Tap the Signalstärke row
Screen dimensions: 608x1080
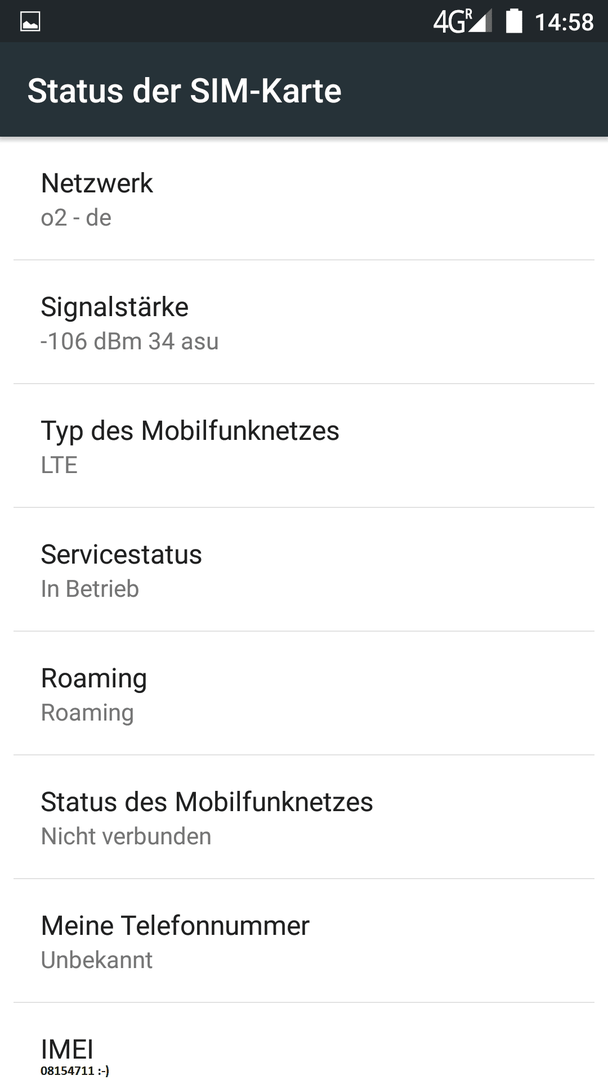coord(304,322)
